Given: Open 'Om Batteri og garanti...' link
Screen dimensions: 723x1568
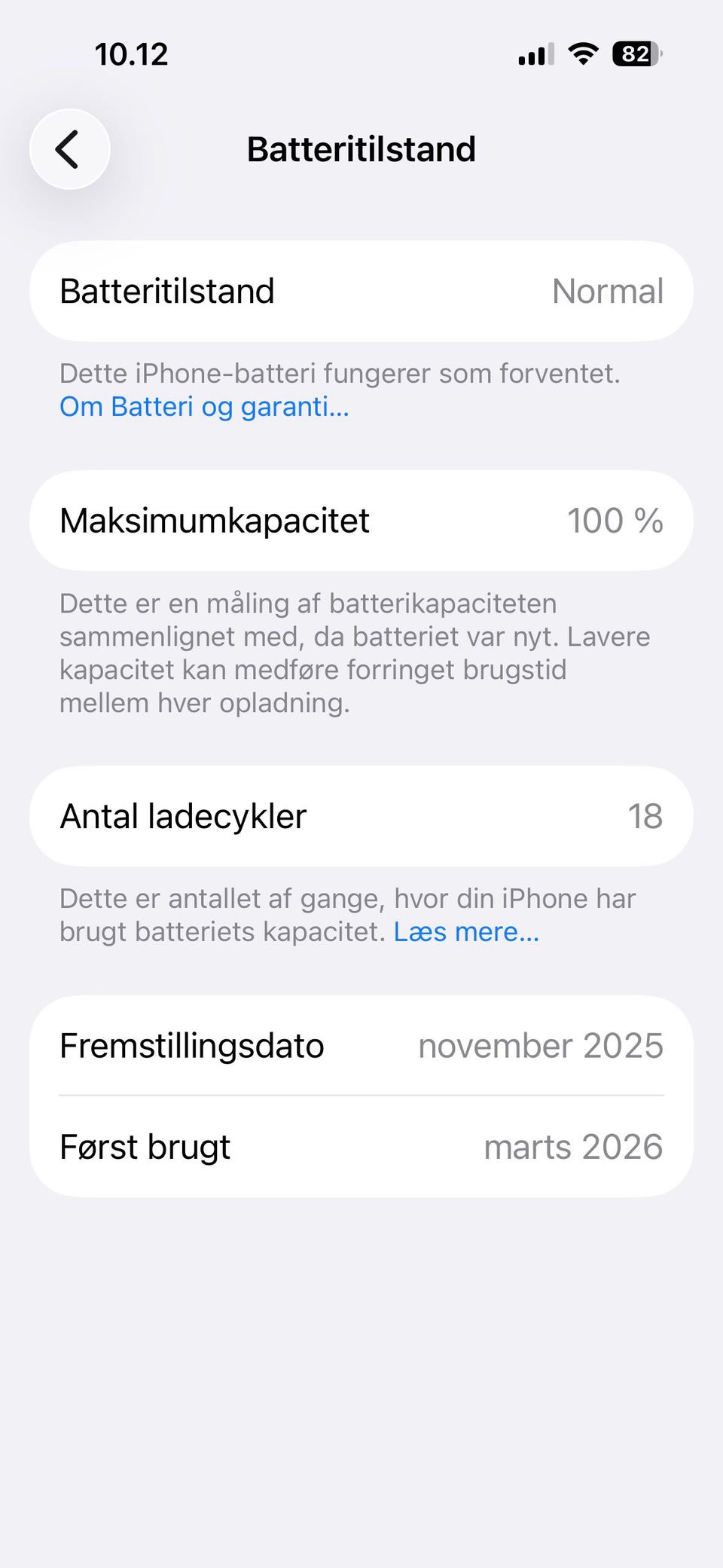Looking at the screenshot, I should tap(203, 407).
